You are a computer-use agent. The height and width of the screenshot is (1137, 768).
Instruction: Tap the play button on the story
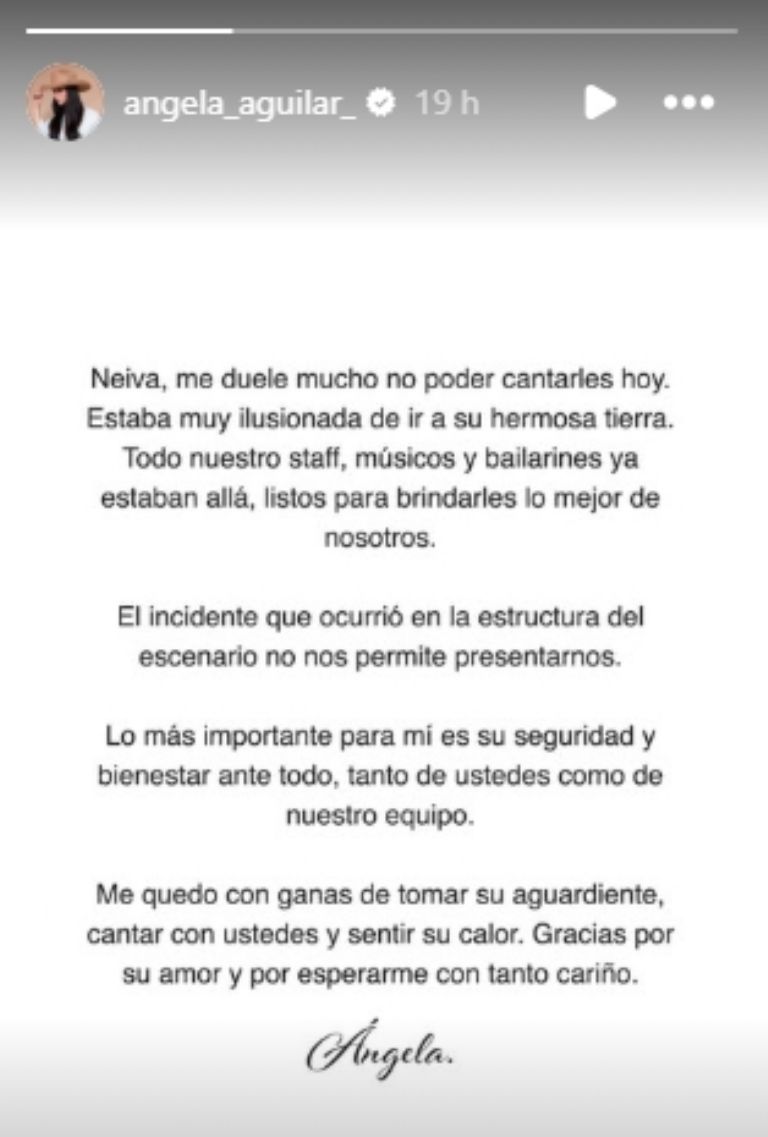point(599,102)
